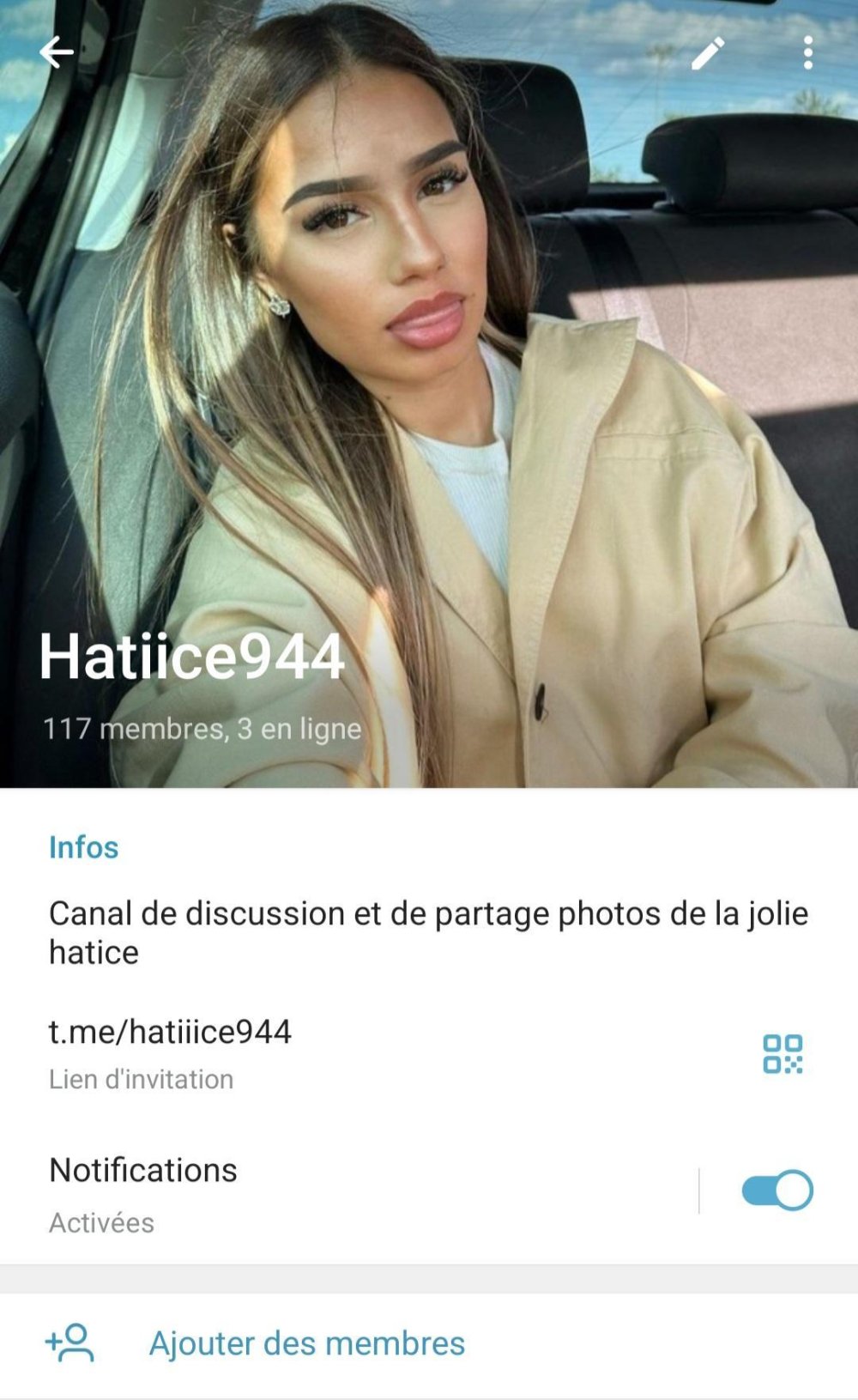Screen dimensions: 858x1400
Task: Open the three-dot overflow menu
Action: [807, 53]
